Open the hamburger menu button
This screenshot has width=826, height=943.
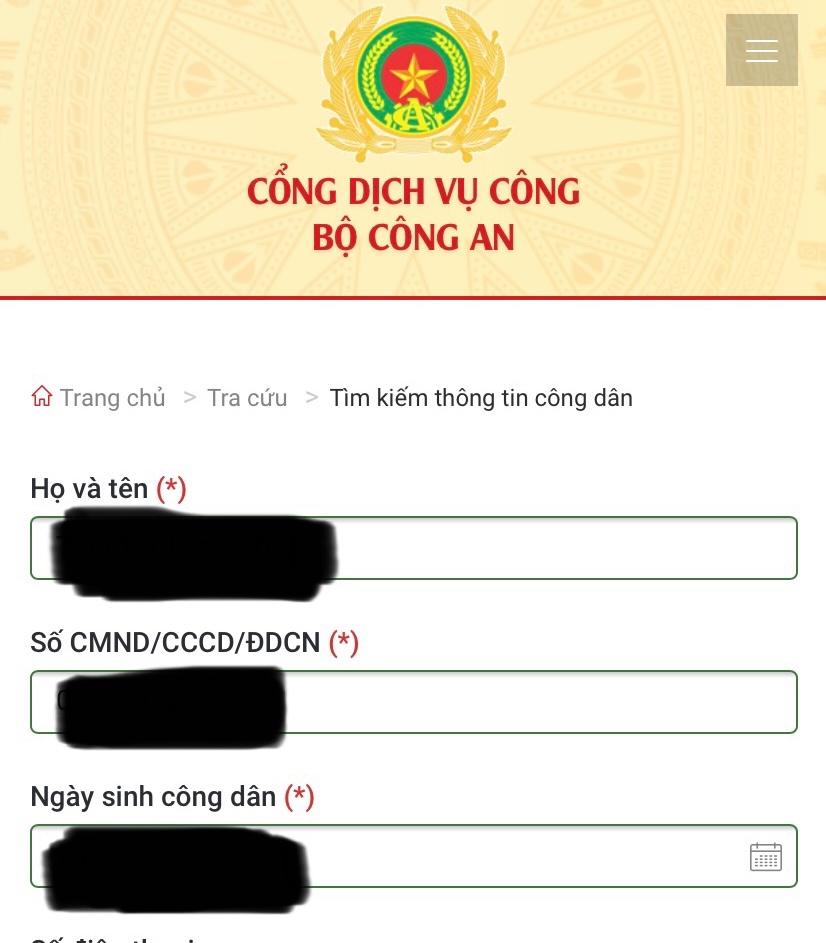[x=761, y=50]
